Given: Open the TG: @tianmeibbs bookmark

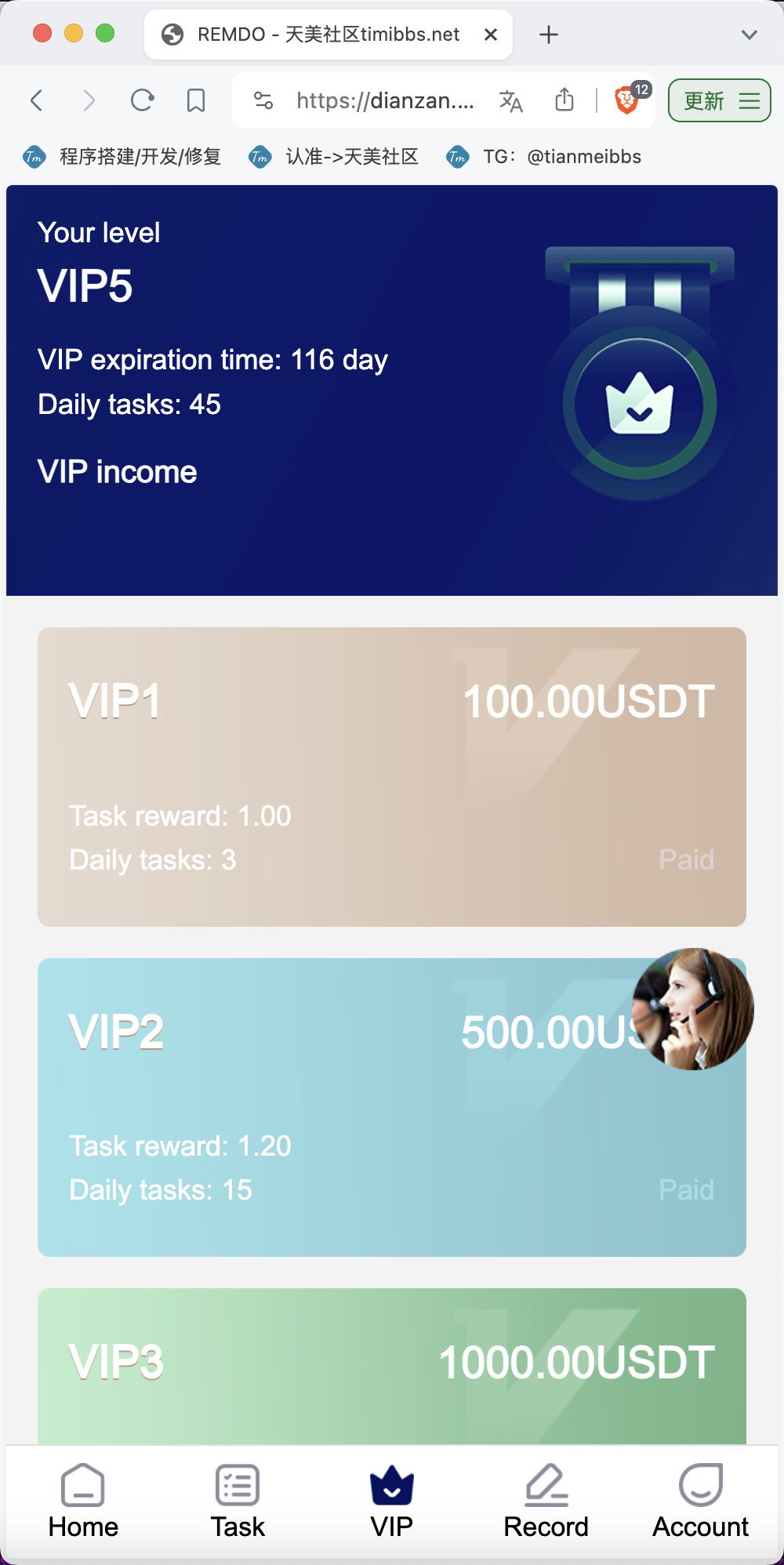Looking at the screenshot, I should coord(543,157).
